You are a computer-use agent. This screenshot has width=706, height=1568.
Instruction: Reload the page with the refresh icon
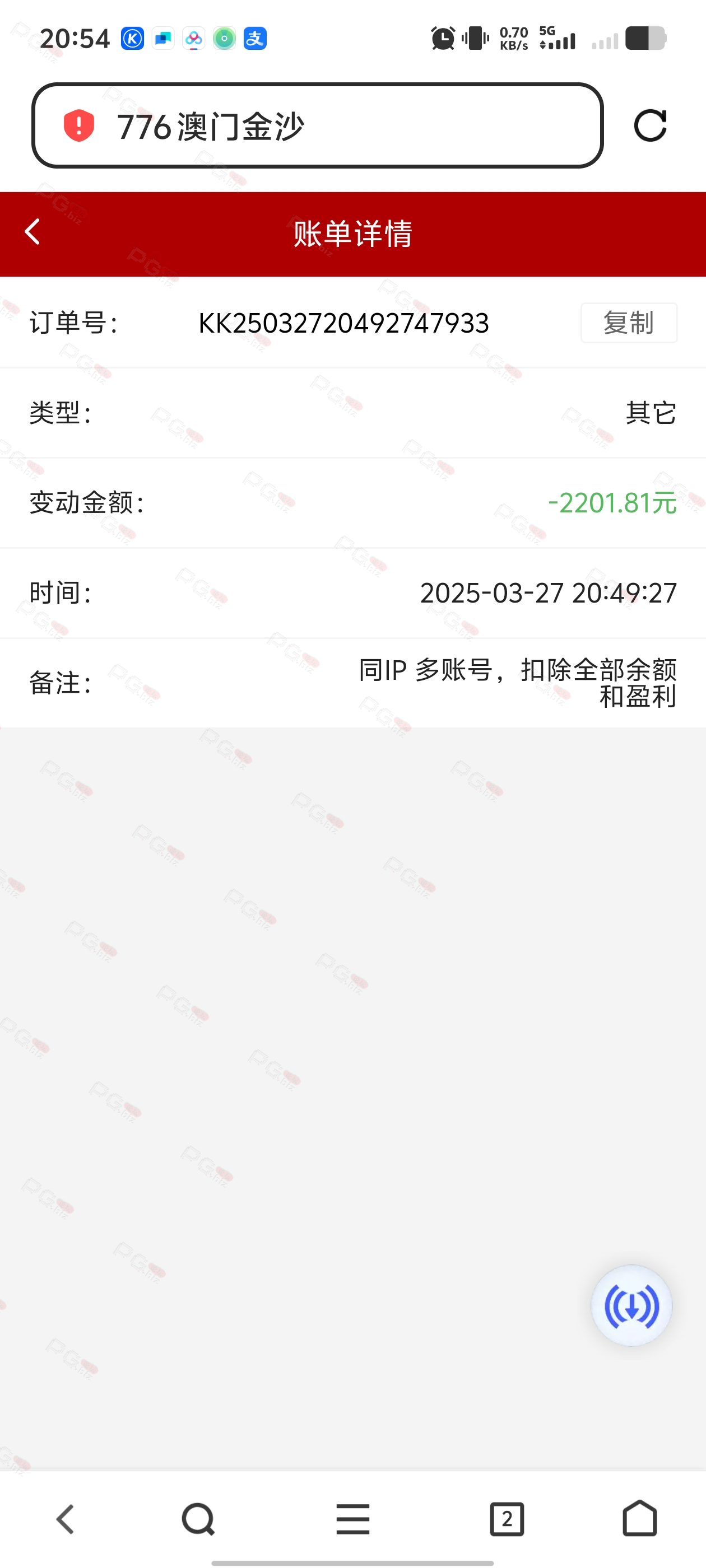650,126
